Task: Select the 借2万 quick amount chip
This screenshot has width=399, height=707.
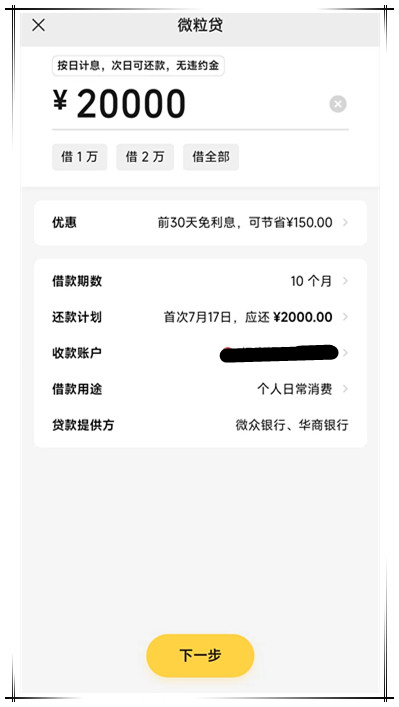Action: tap(145, 157)
